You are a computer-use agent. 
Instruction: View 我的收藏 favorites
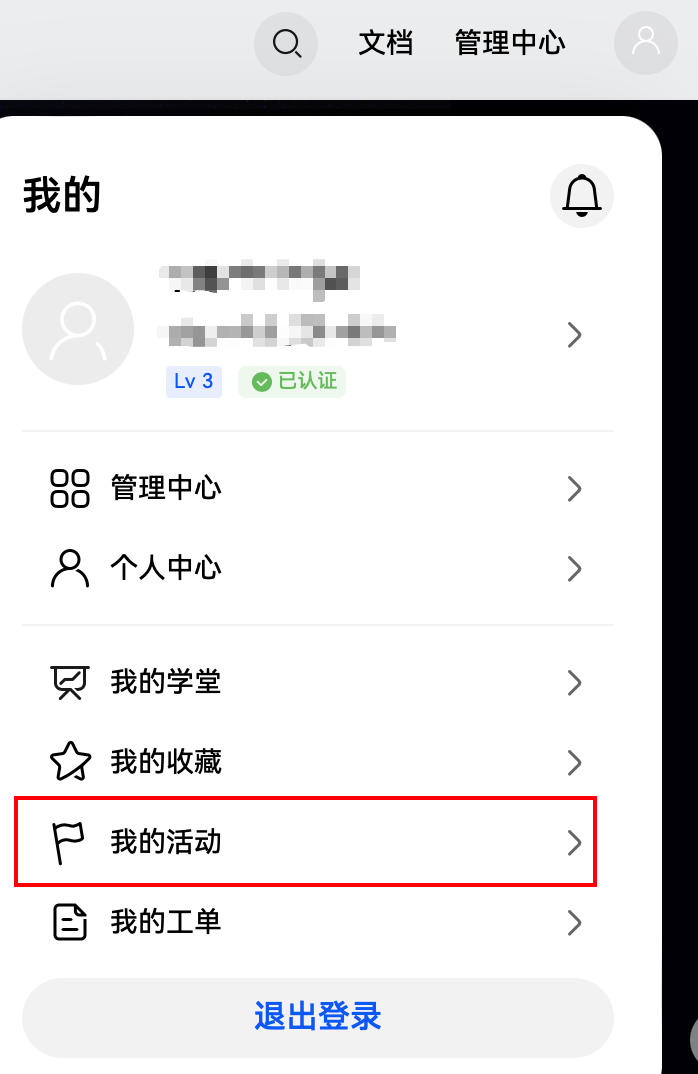tap(317, 763)
